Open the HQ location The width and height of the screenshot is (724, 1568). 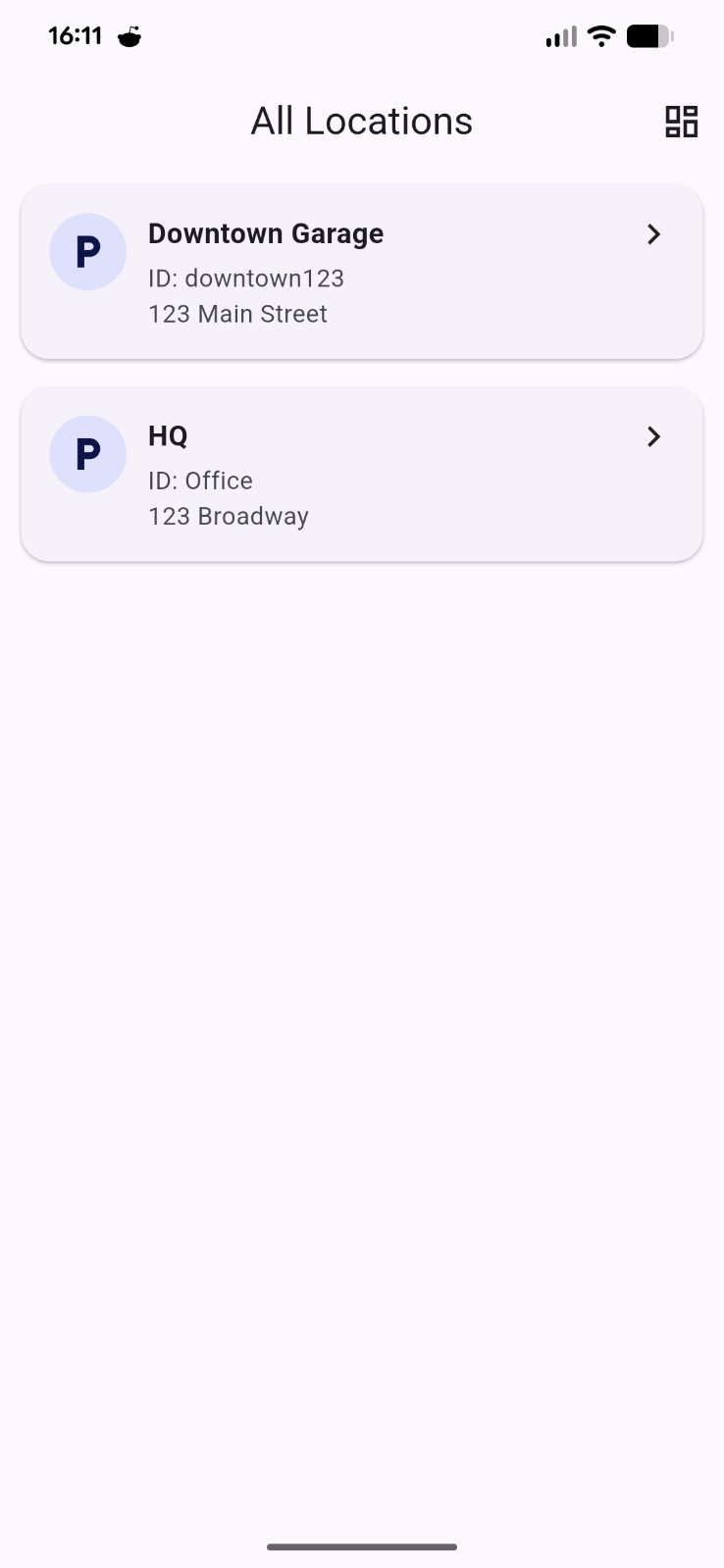[x=362, y=474]
